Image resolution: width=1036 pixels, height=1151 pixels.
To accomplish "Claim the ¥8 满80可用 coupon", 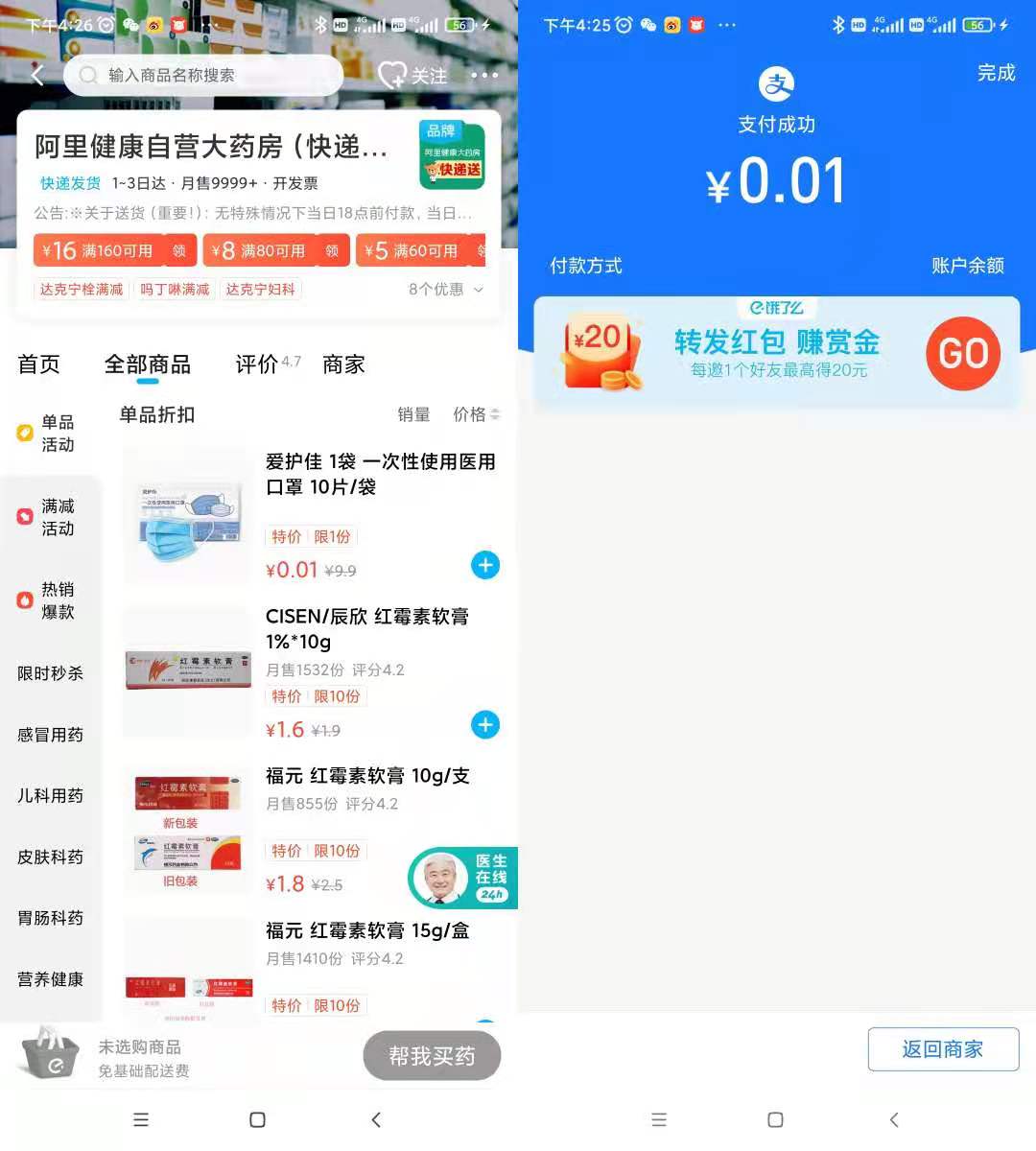I will (x=332, y=250).
